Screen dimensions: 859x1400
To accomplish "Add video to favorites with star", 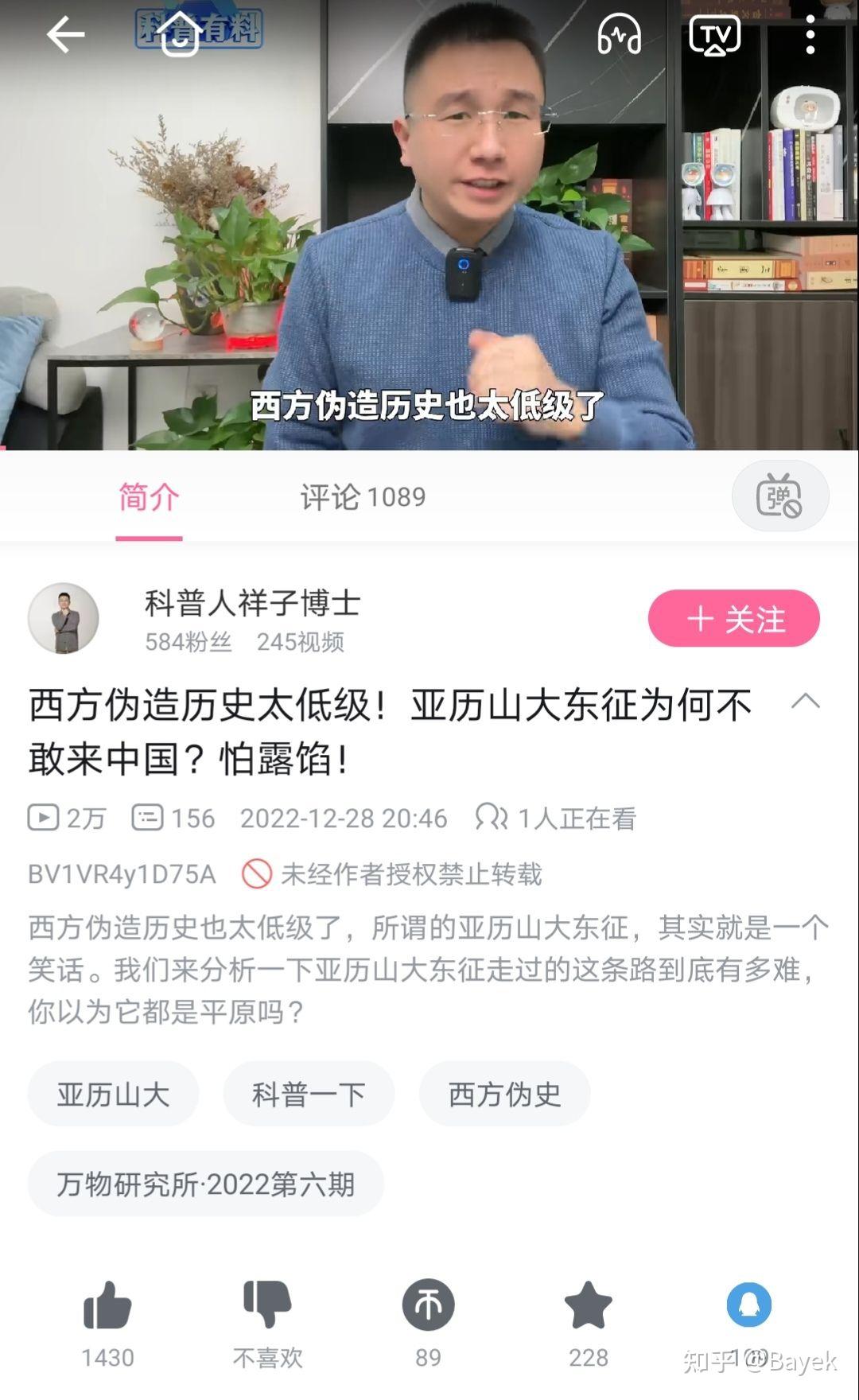I will [588, 1305].
